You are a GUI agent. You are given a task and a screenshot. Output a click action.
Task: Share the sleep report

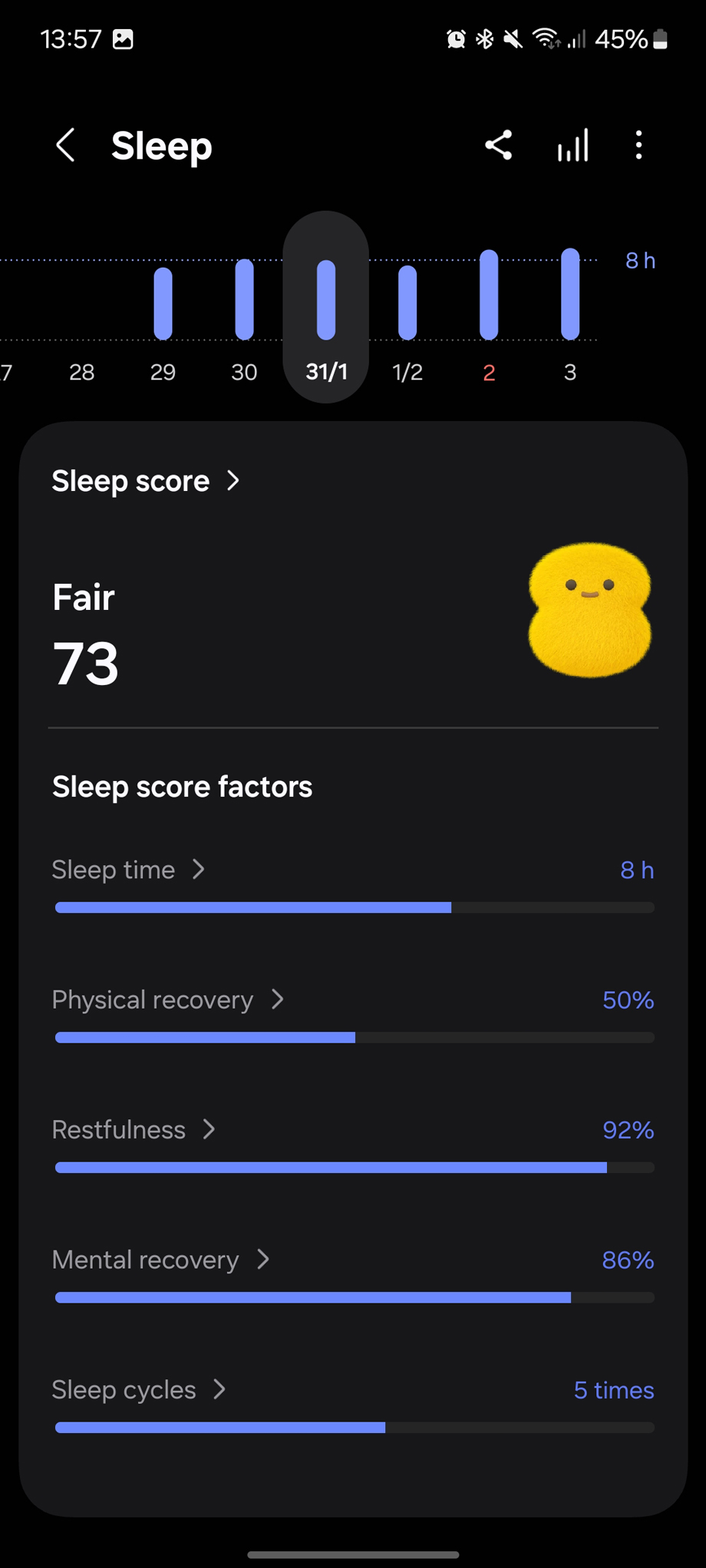coord(498,145)
